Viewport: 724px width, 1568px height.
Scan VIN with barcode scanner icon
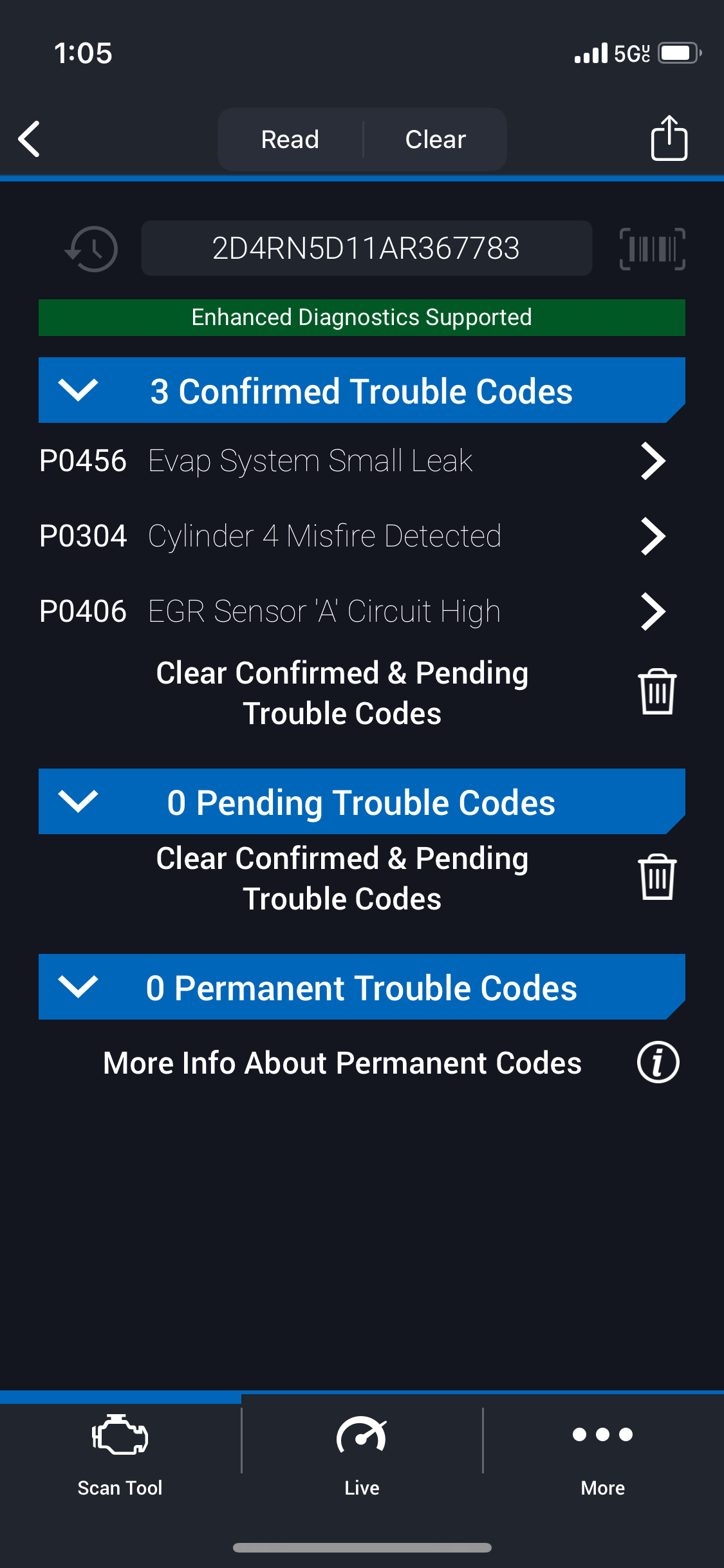(652, 248)
